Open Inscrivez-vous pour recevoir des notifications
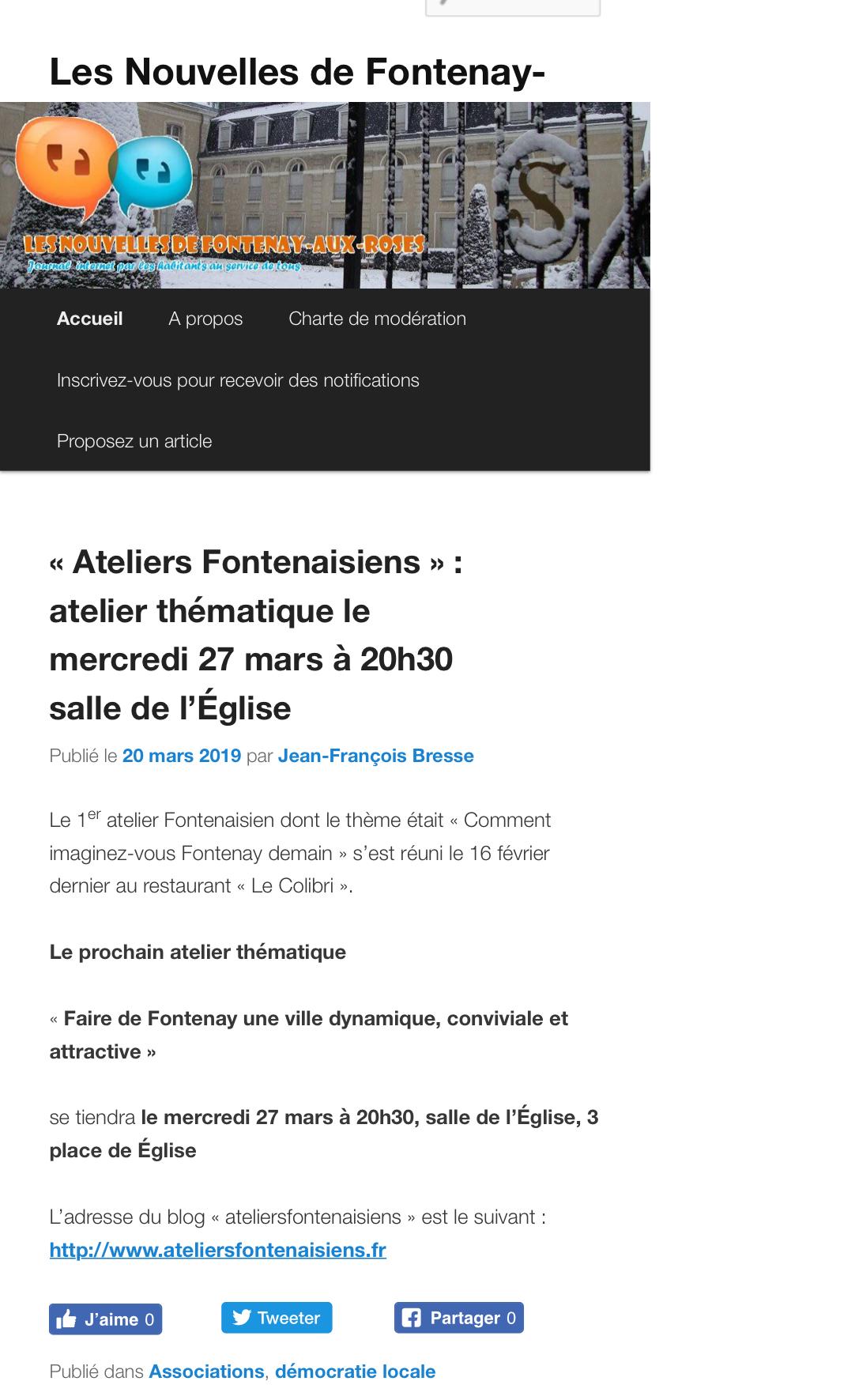This screenshot has height=1400, width=855. click(238, 380)
